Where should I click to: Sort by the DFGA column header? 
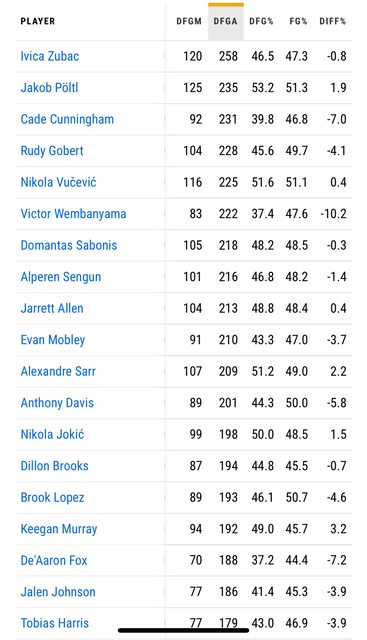225,21
